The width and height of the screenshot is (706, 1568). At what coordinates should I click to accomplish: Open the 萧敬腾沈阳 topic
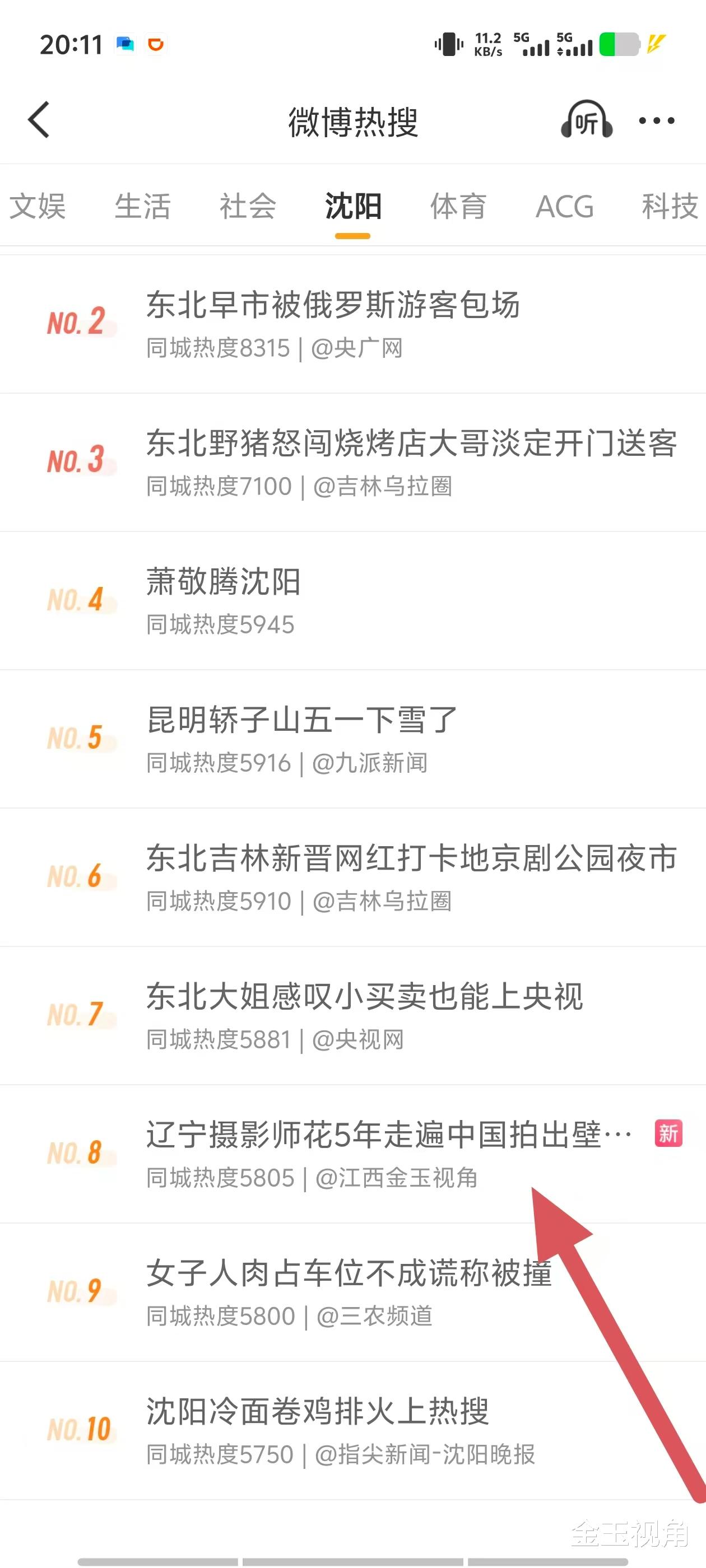tap(352, 601)
